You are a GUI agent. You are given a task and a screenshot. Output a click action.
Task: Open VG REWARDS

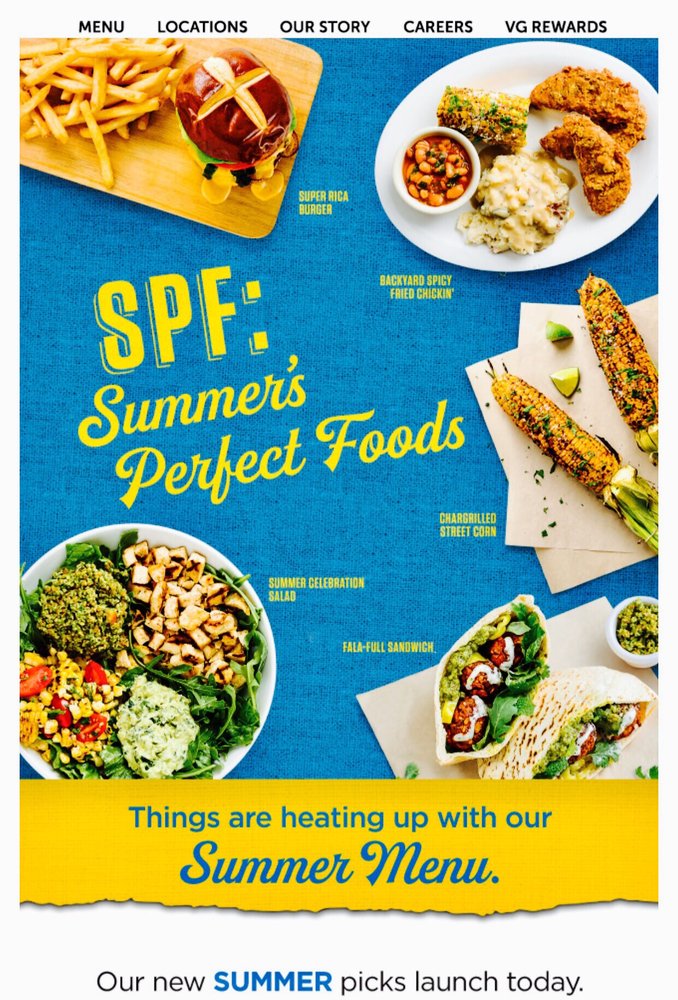[x=556, y=27]
